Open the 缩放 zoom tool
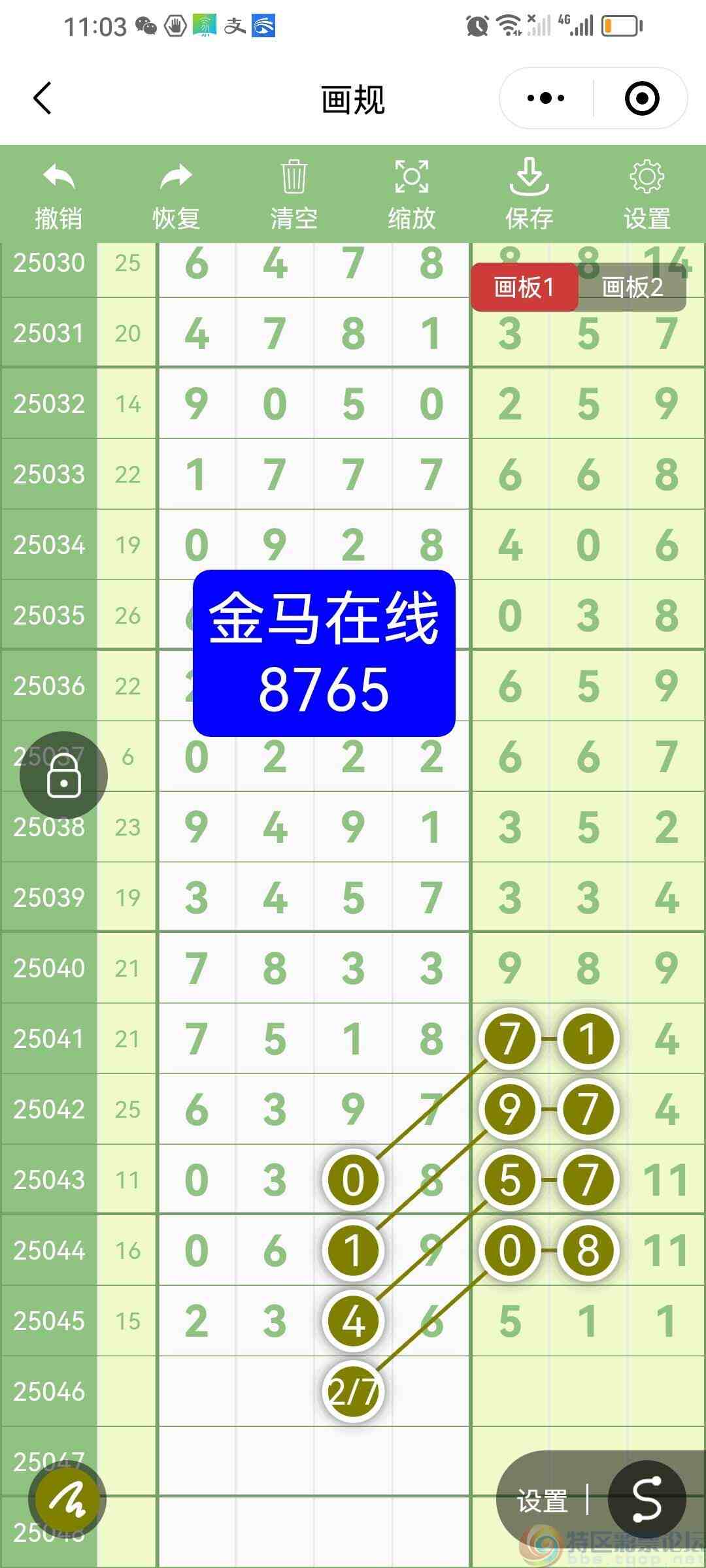This screenshot has height=1568, width=706. [411, 178]
